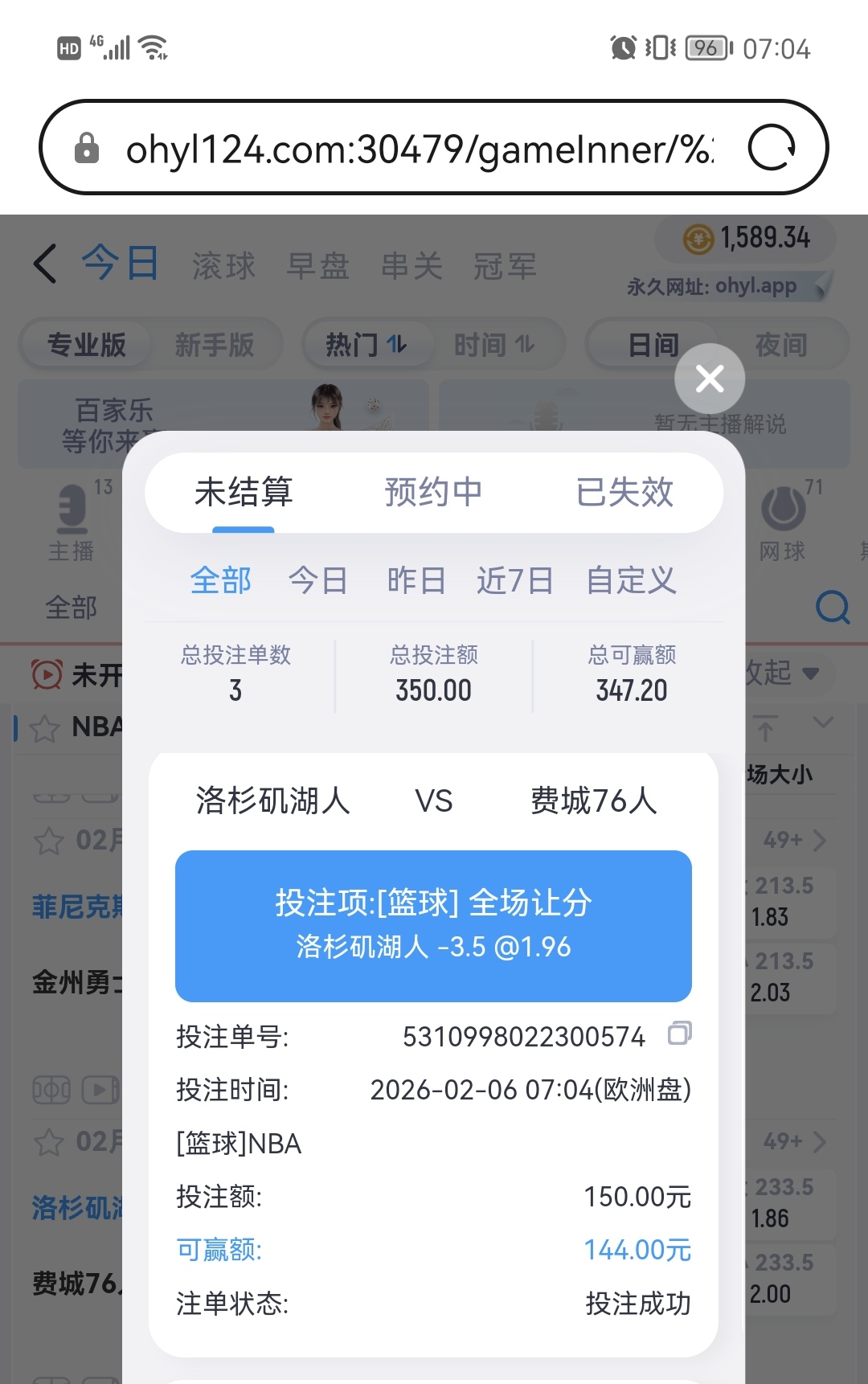The image size is (868, 1384).
Task: Reload the page in the browser
Action: point(772,148)
